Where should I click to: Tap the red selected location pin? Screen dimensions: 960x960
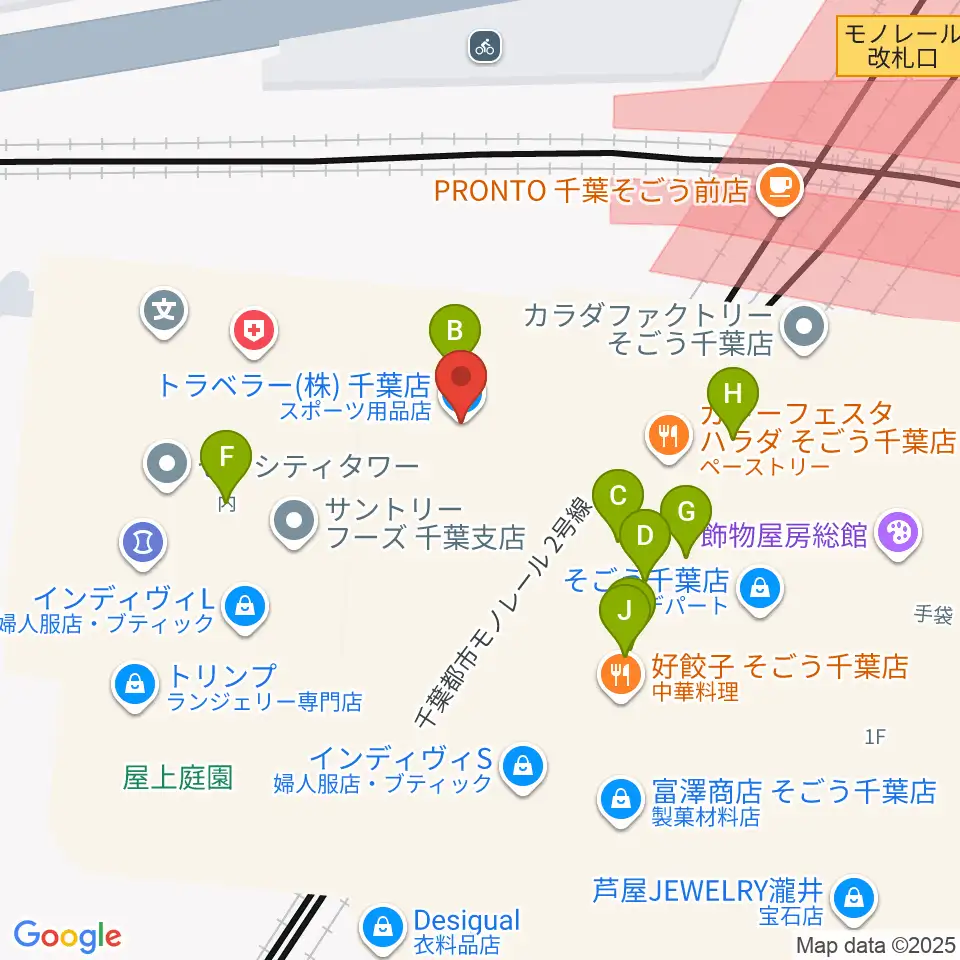[x=461, y=383]
